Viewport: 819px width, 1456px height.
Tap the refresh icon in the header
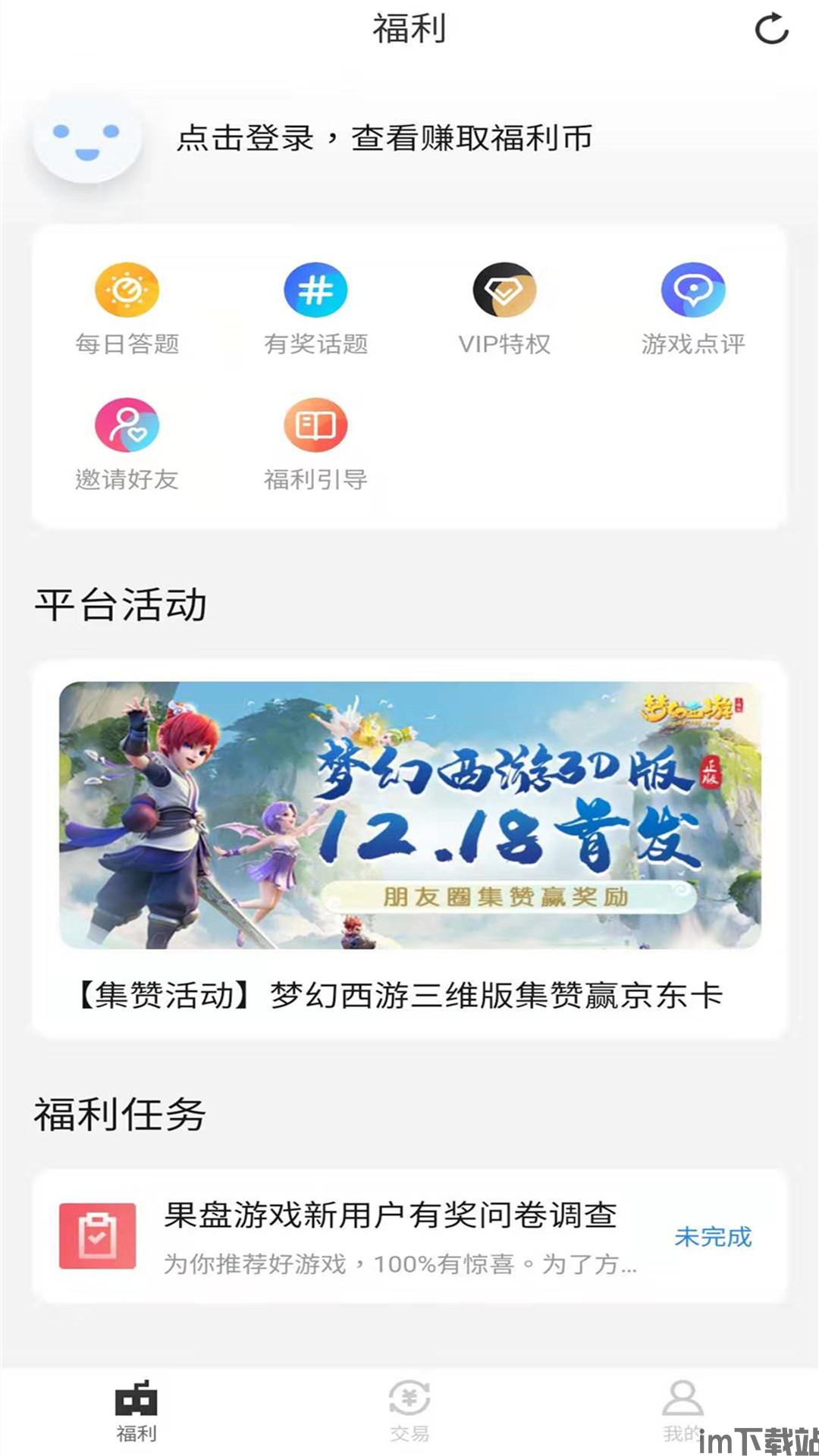click(x=772, y=30)
